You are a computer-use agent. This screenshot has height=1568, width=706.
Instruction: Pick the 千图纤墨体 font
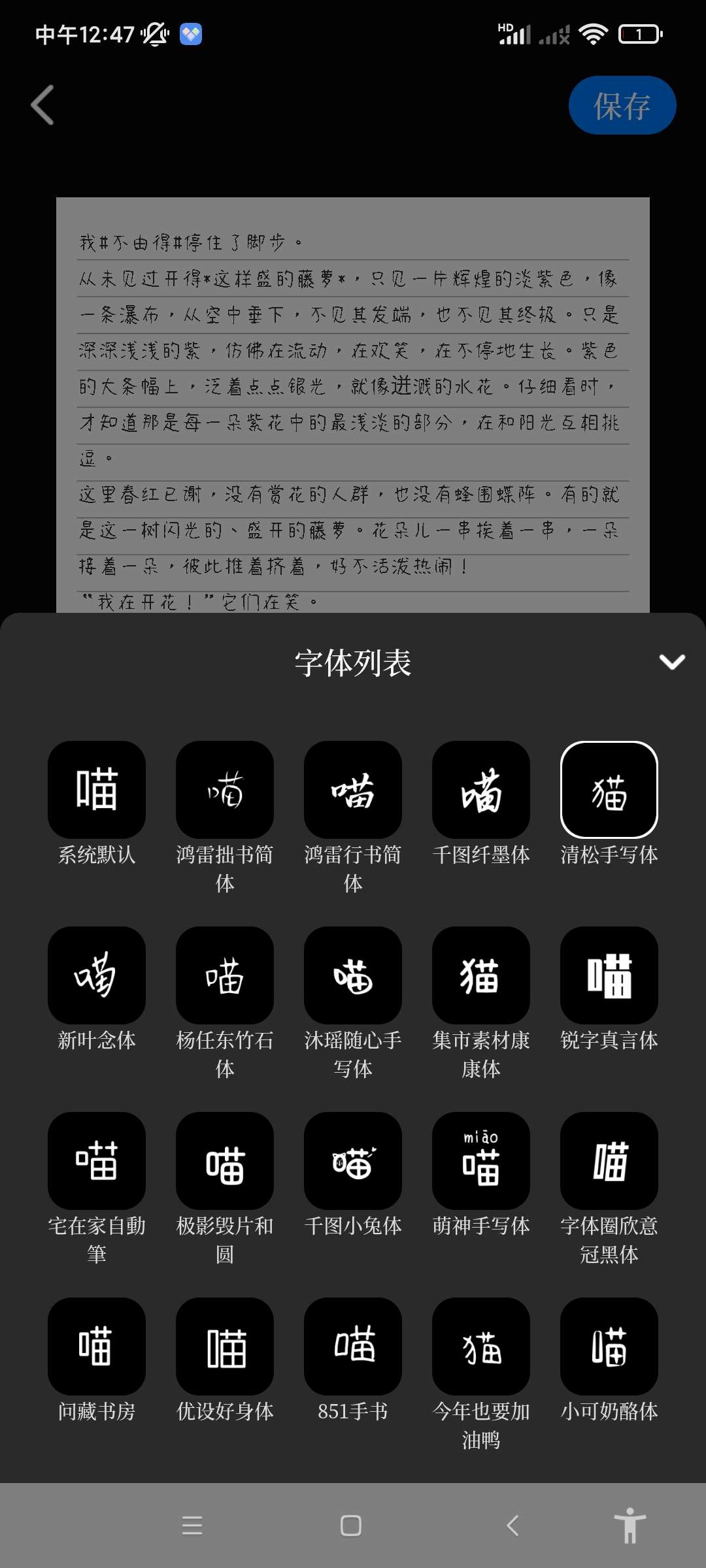click(x=481, y=790)
